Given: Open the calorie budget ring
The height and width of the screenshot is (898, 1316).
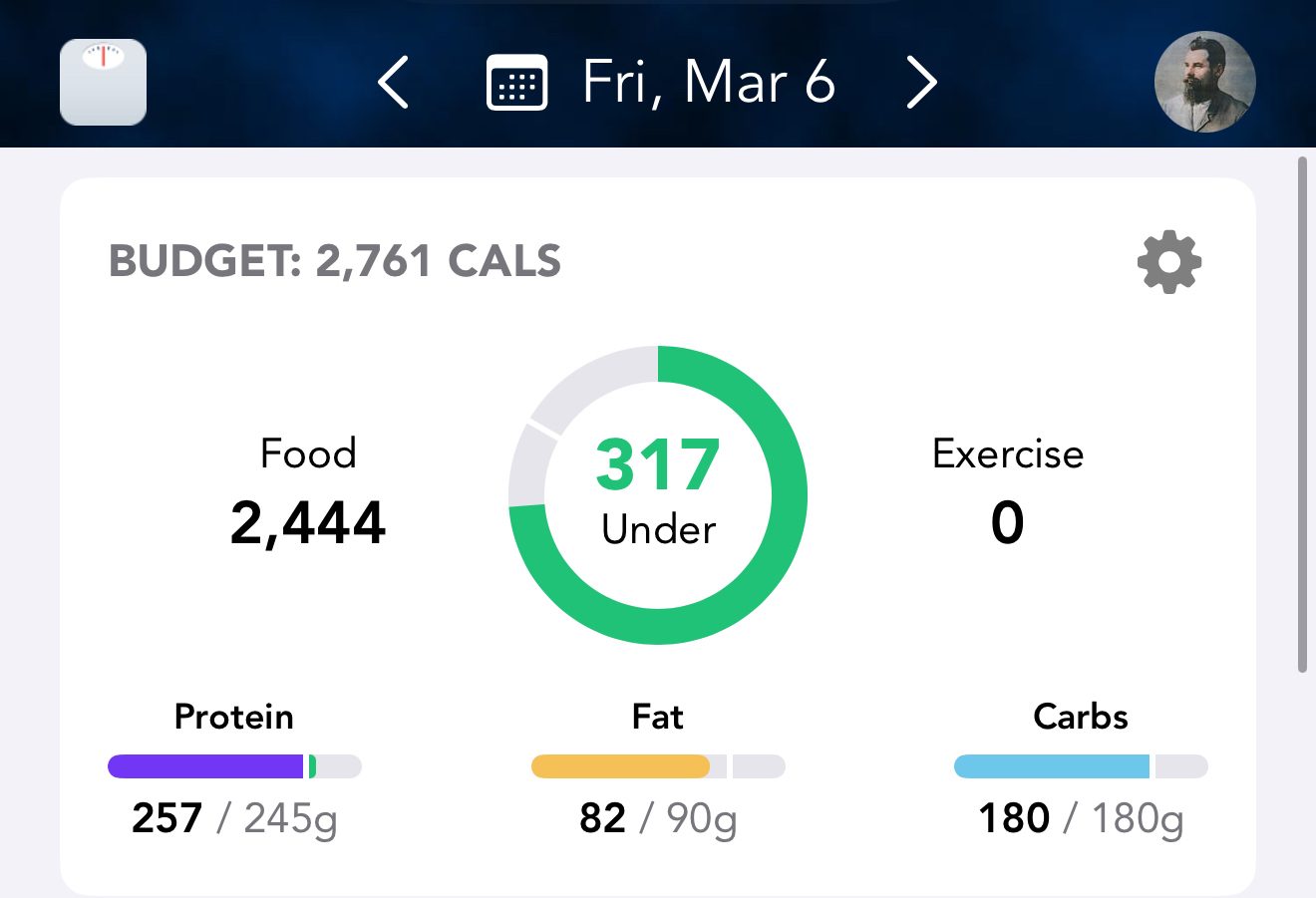Looking at the screenshot, I should coord(658,495).
